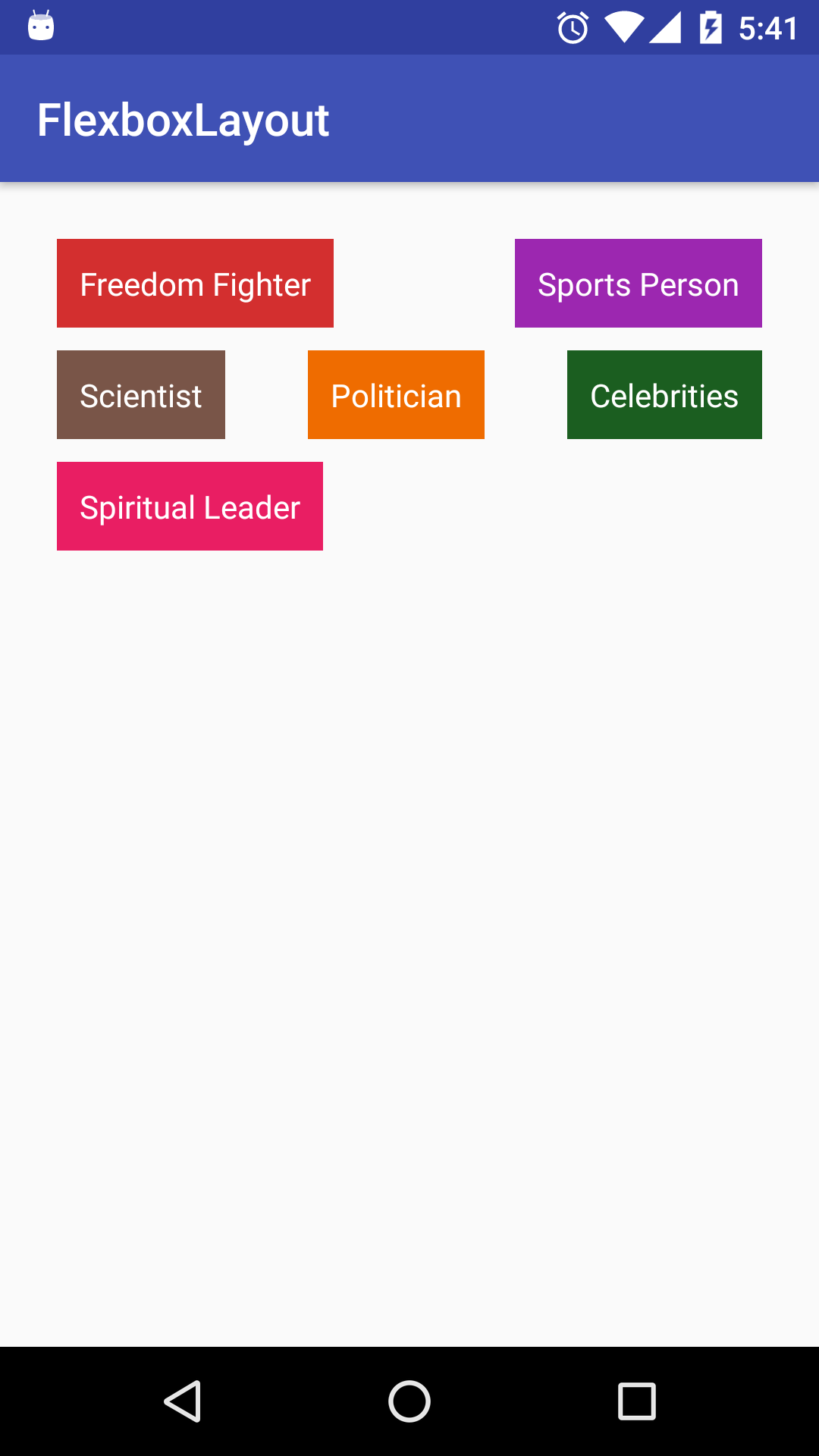Pick the Politician chip

pos(396,395)
